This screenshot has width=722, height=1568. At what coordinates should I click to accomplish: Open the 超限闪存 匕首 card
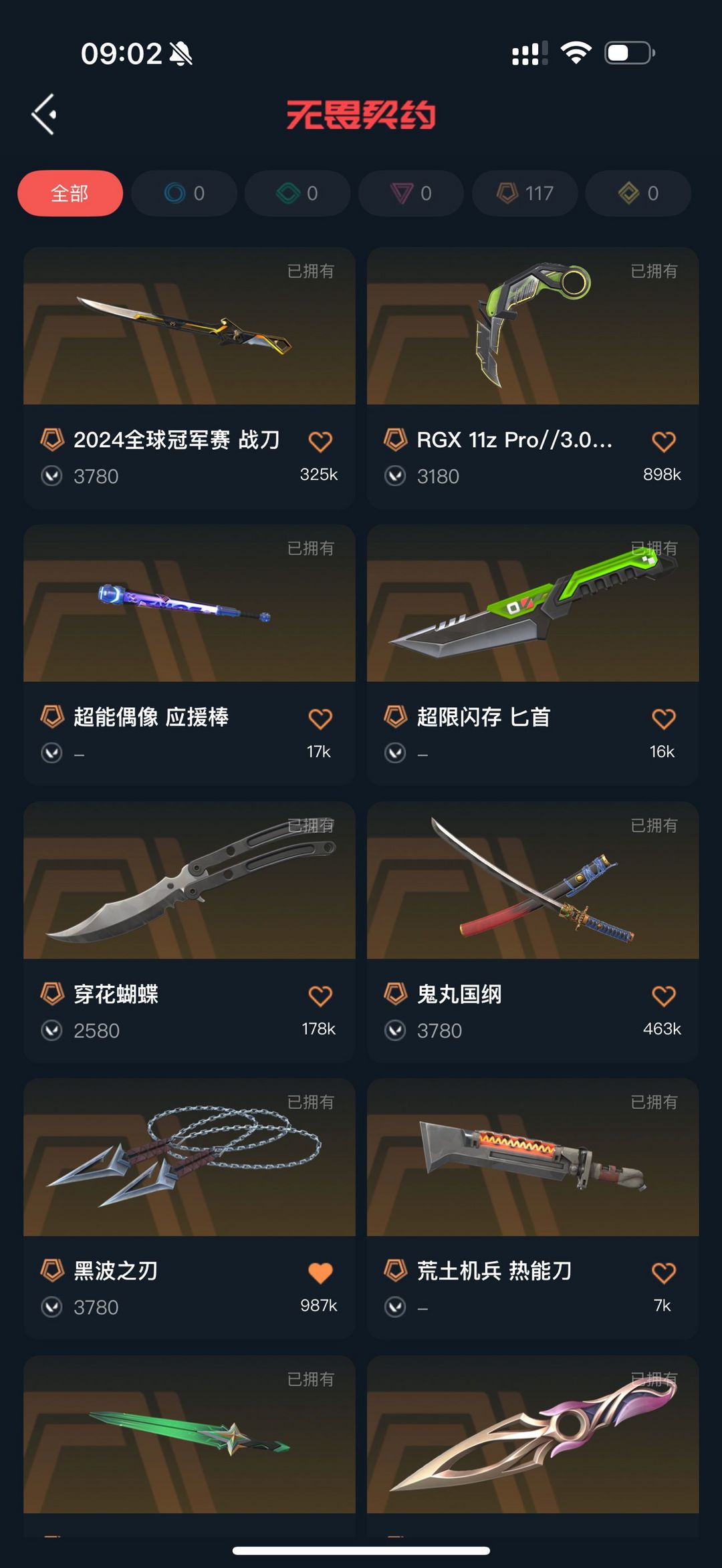click(533, 655)
